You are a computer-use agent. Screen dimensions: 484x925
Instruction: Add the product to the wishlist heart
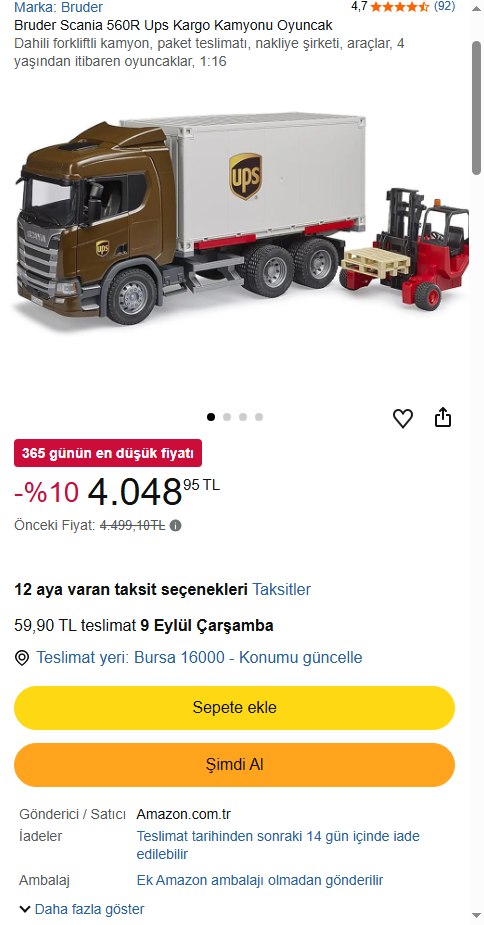pyautogui.click(x=403, y=418)
